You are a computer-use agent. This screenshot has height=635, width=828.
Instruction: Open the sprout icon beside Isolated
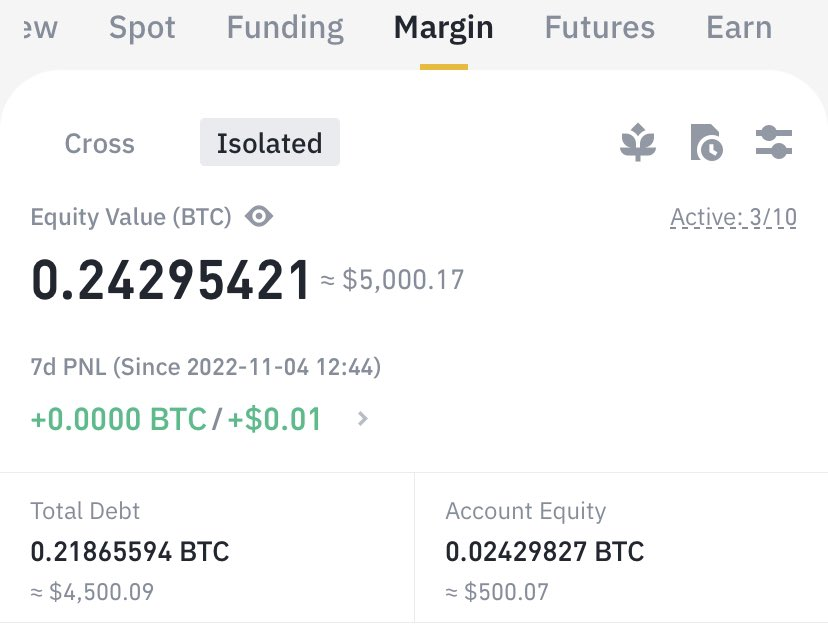pyautogui.click(x=637, y=143)
